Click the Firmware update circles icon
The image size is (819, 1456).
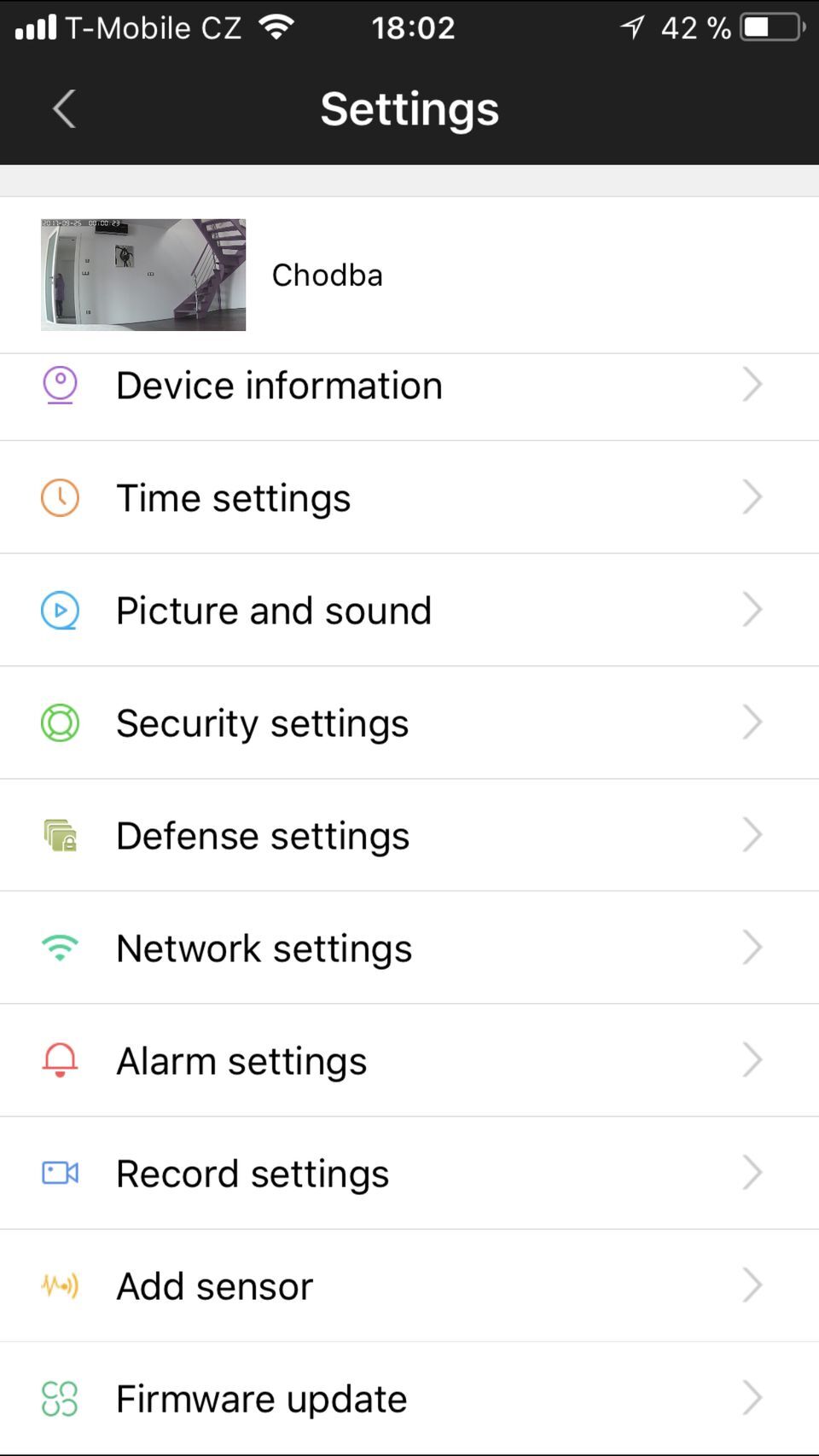(60, 1398)
